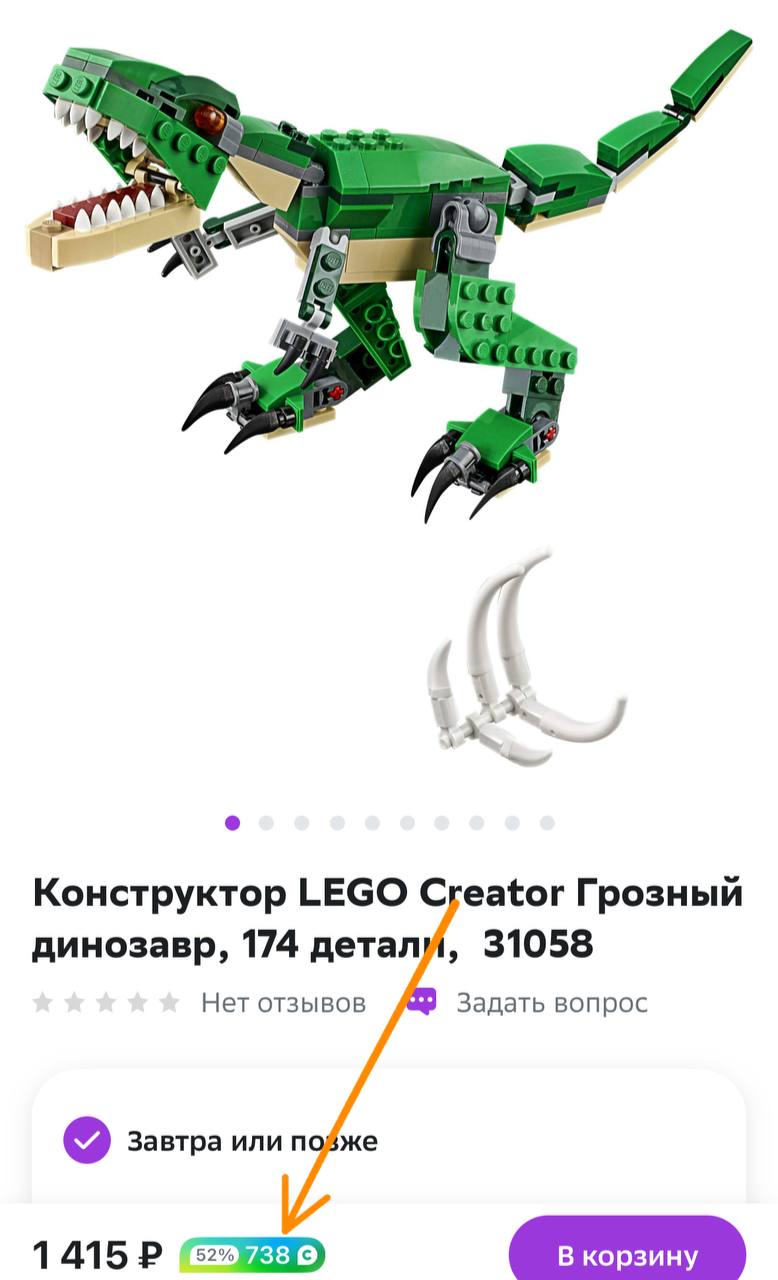Jump to the second gallery page dot
The height and width of the screenshot is (1280, 778).
[x=266, y=823]
